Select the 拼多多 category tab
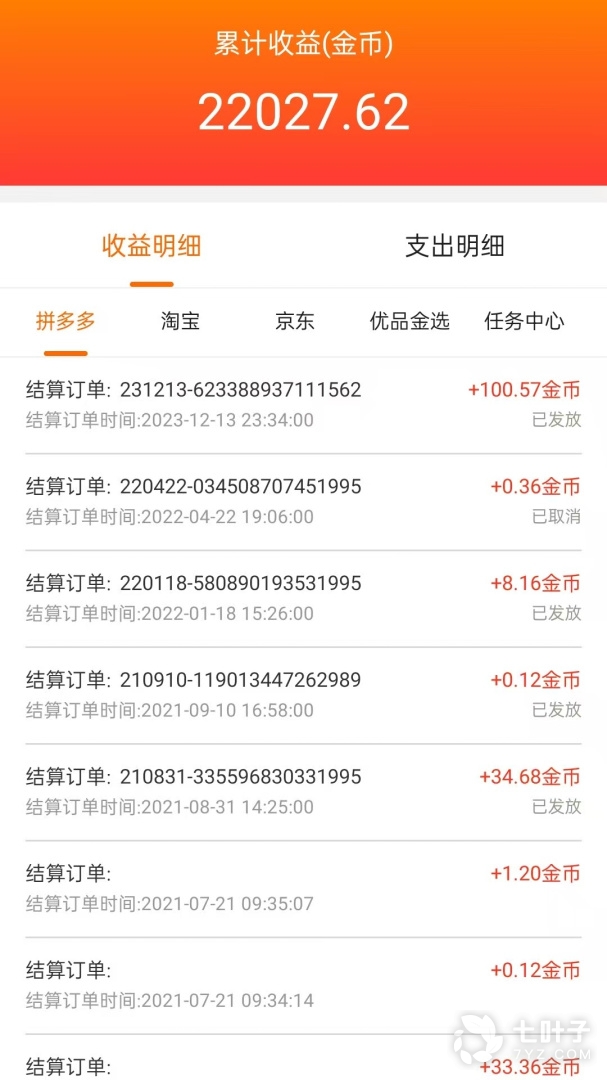The height and width of the screenshot is (1080, 607). point(66,321)
